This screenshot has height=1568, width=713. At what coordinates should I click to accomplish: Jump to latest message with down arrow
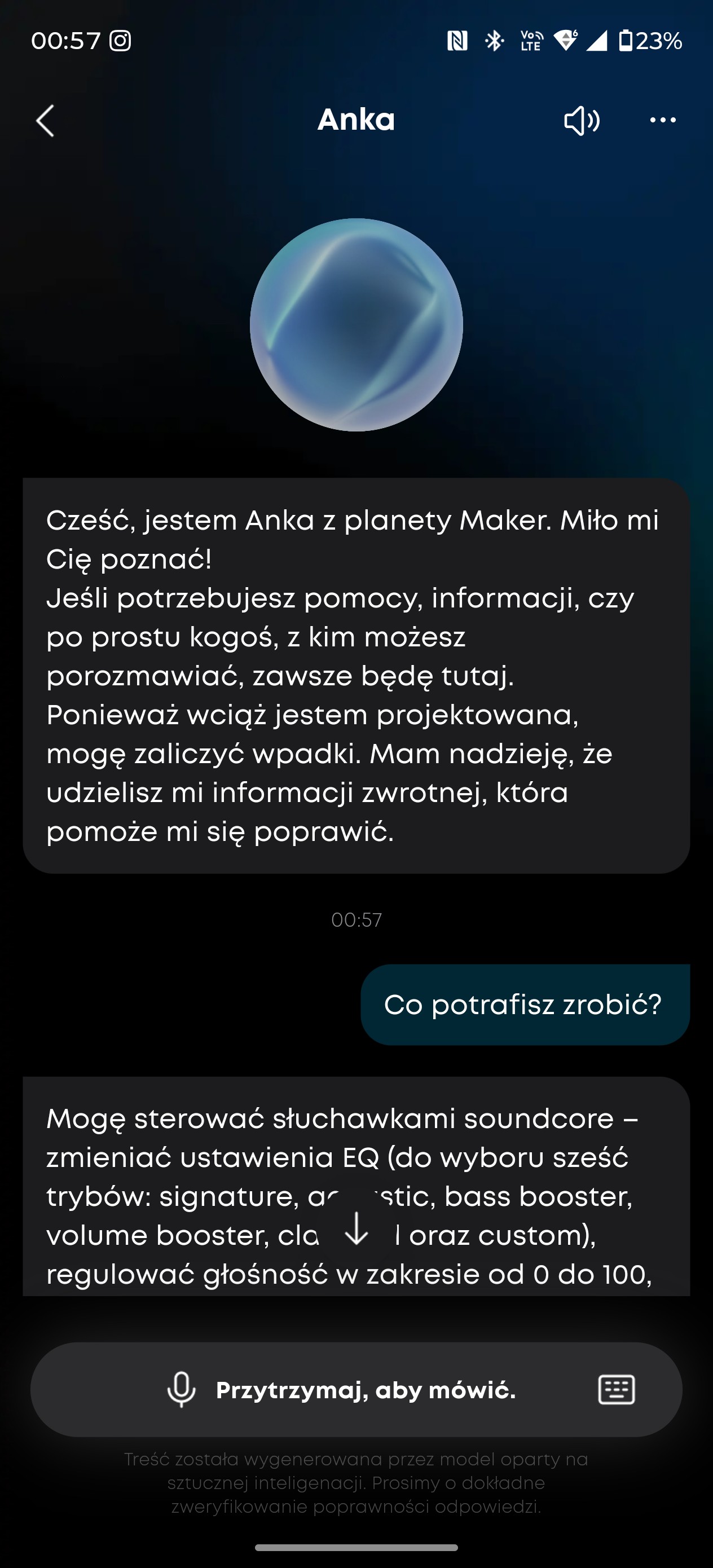point(356,1228)
